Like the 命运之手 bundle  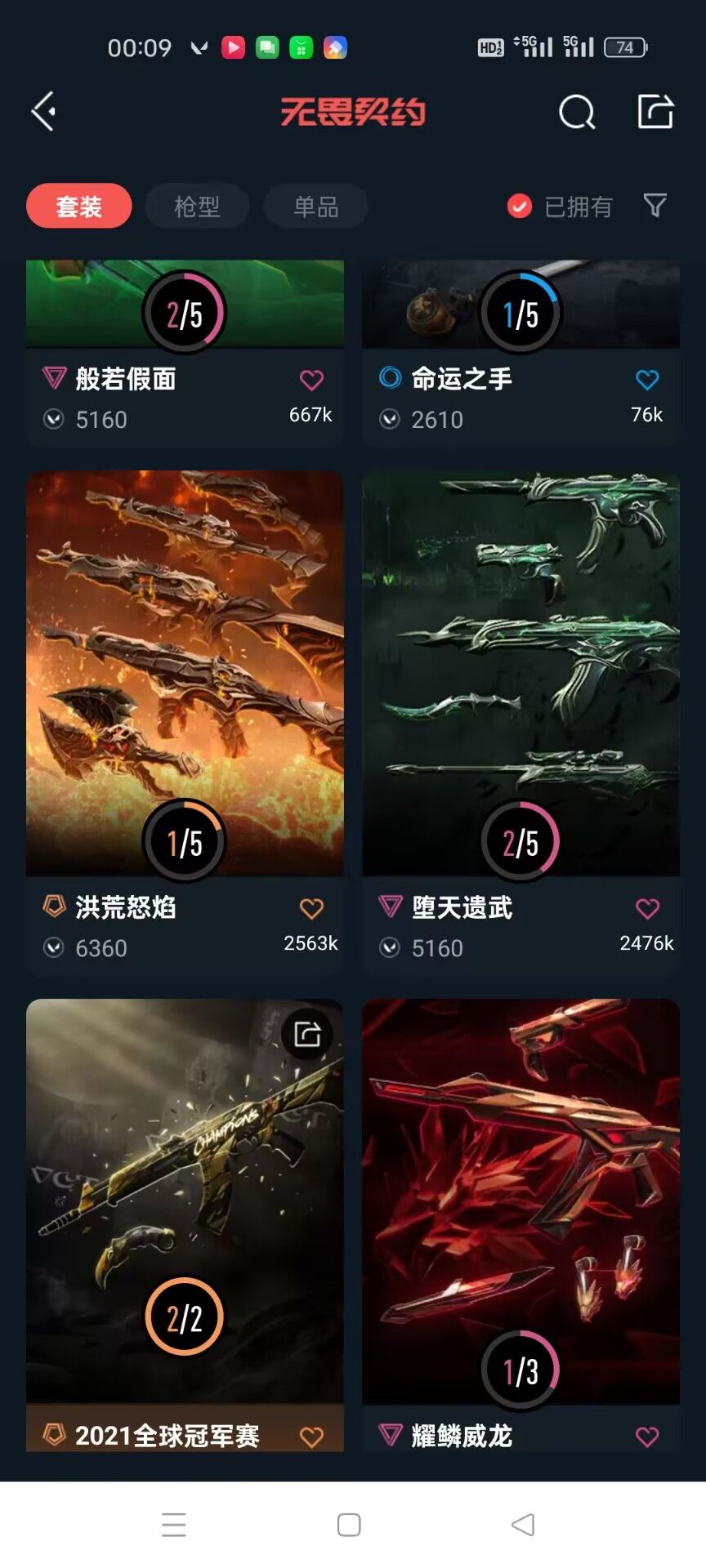coord(647,380)
